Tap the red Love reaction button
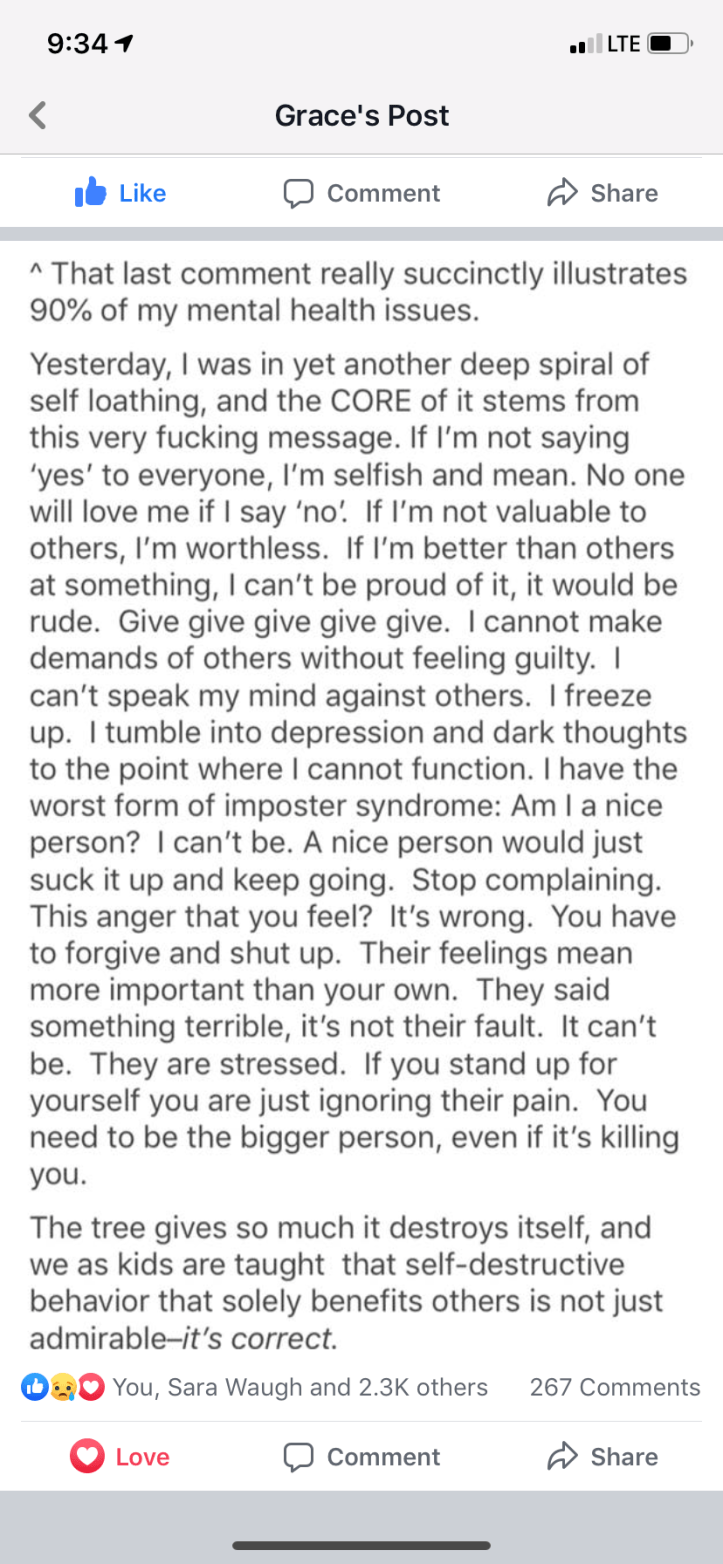Image resolution: width=723 pixels, height=1564 pixels. point(120,1457)
